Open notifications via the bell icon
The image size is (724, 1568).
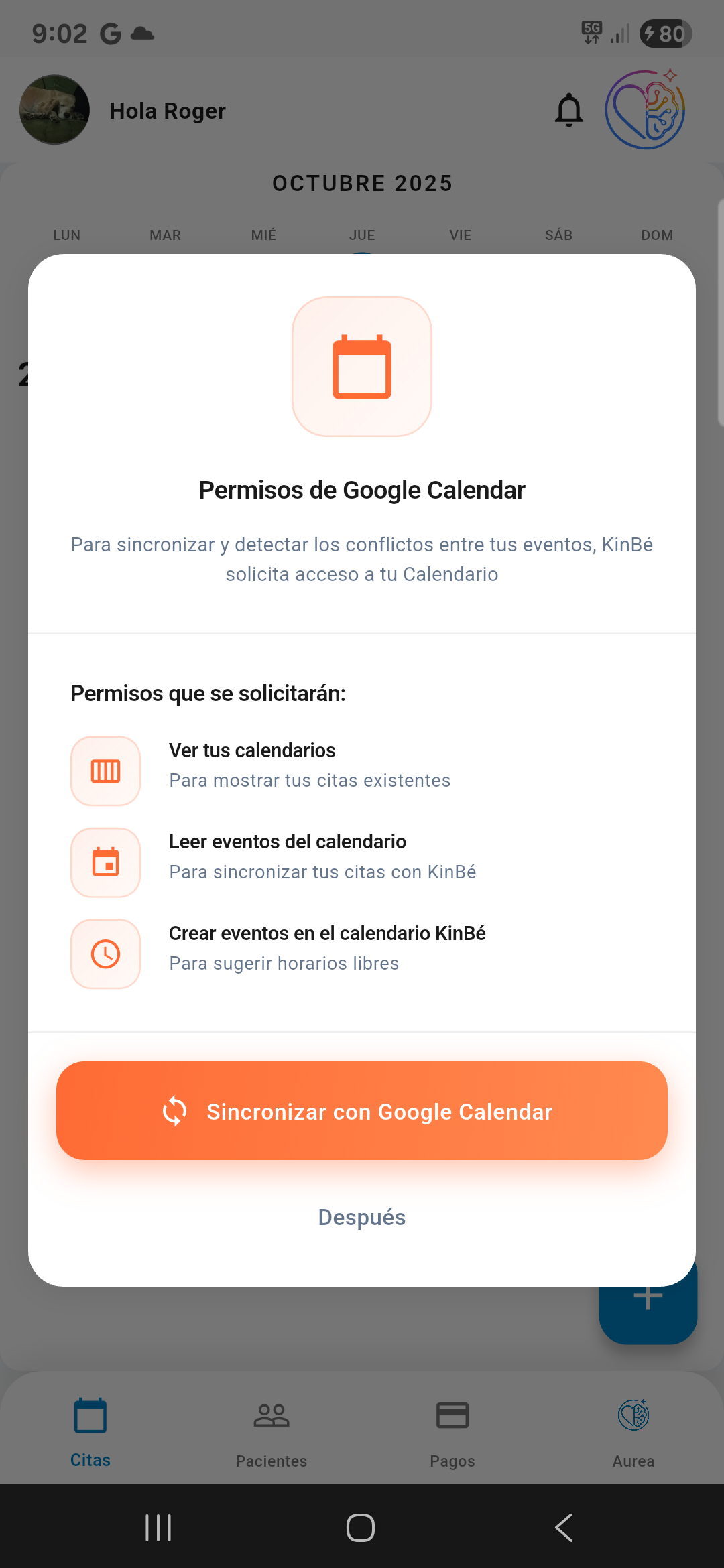(568, 110)
